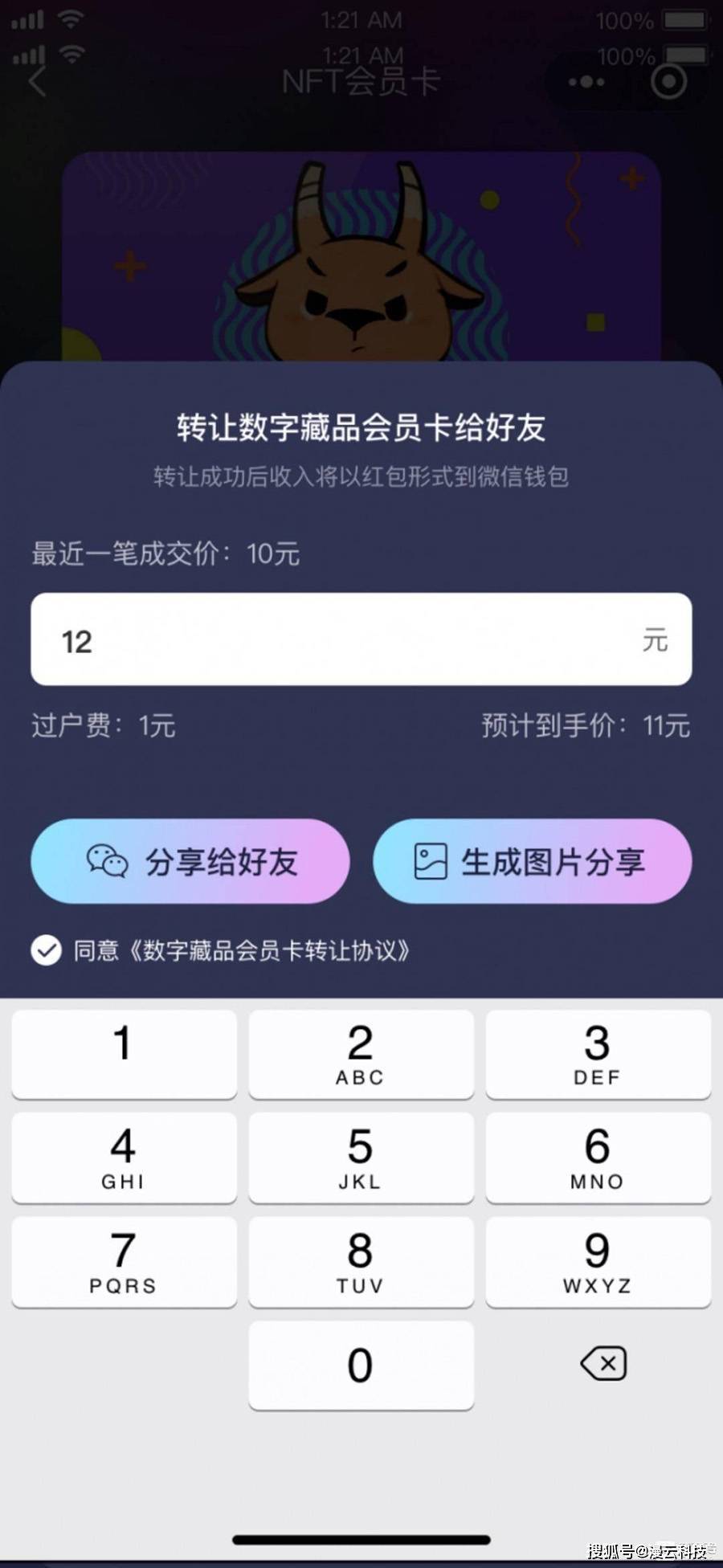Tap the NFT会员卡 title bar
The width and height of the screenshot is (723, 1568).
[361, 81]
